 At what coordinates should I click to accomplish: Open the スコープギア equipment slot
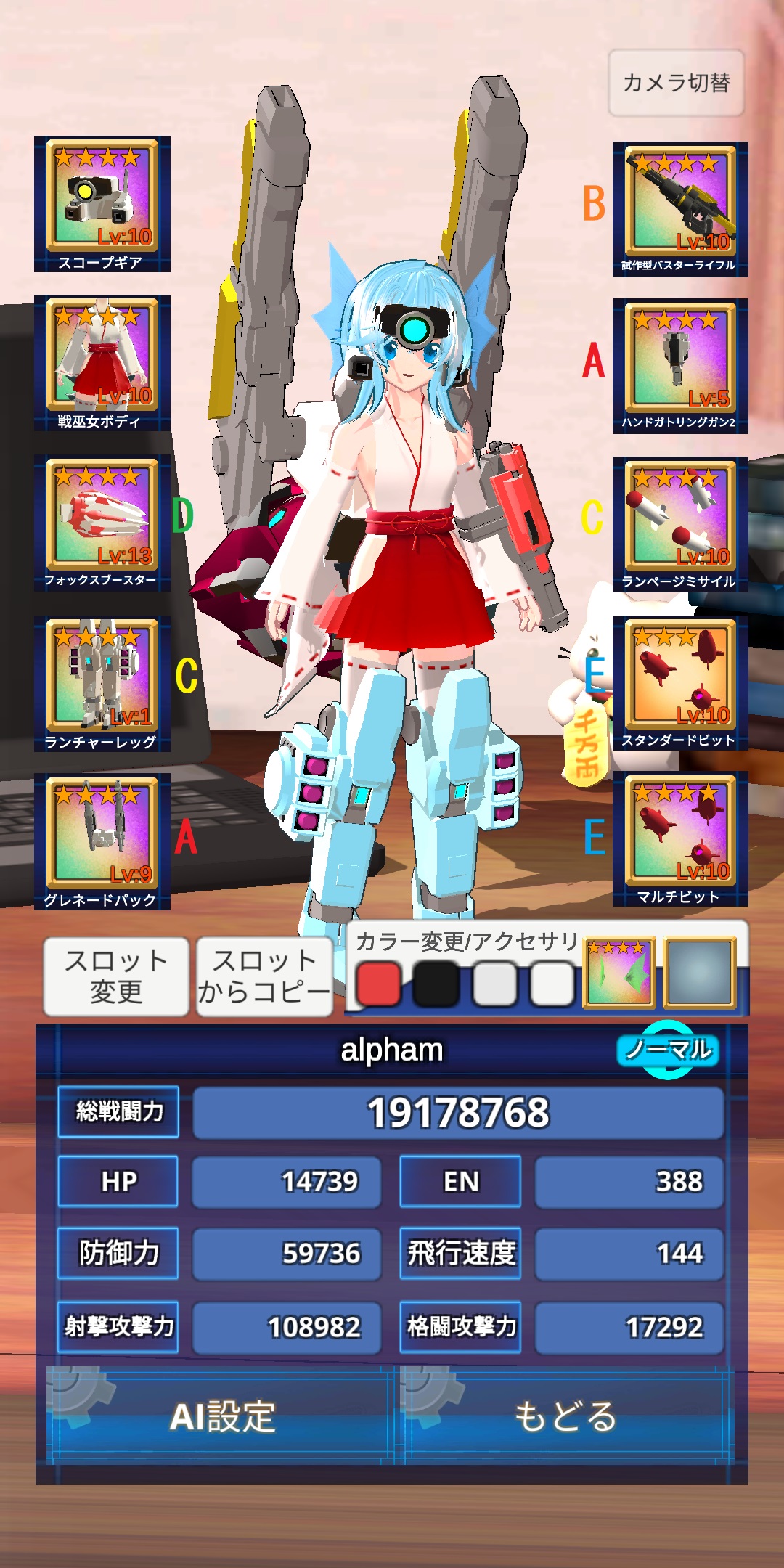102,203
